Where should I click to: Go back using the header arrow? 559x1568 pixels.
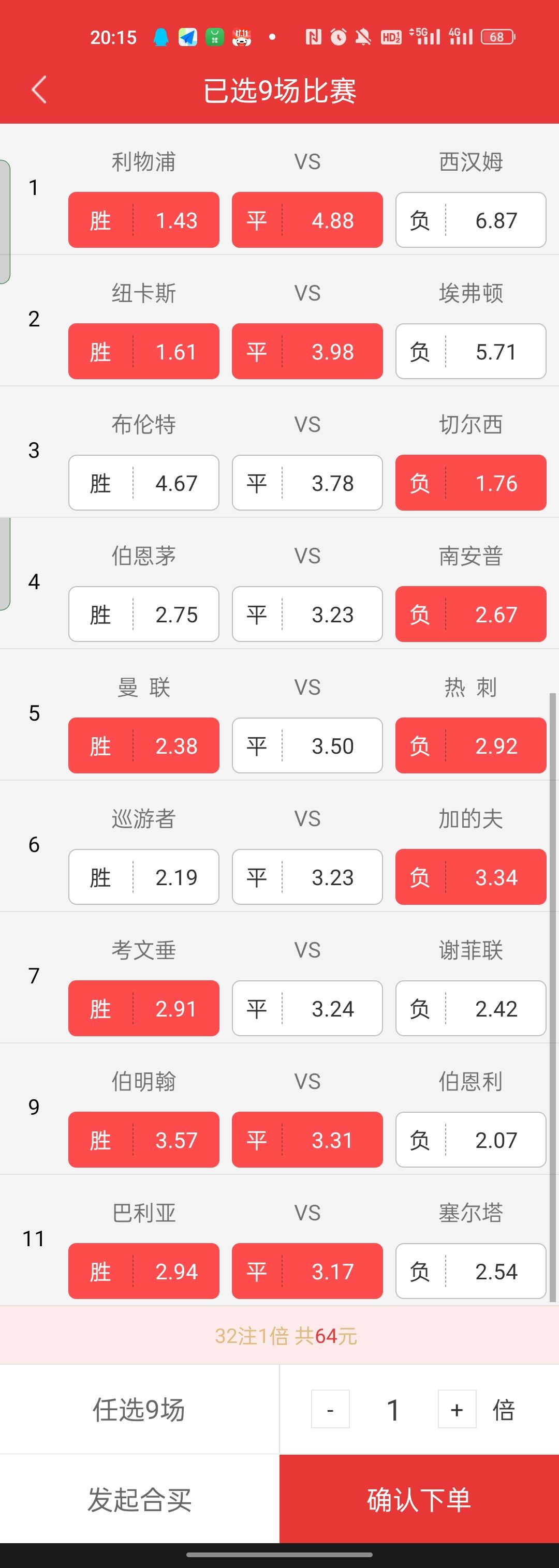click(39, 90)
